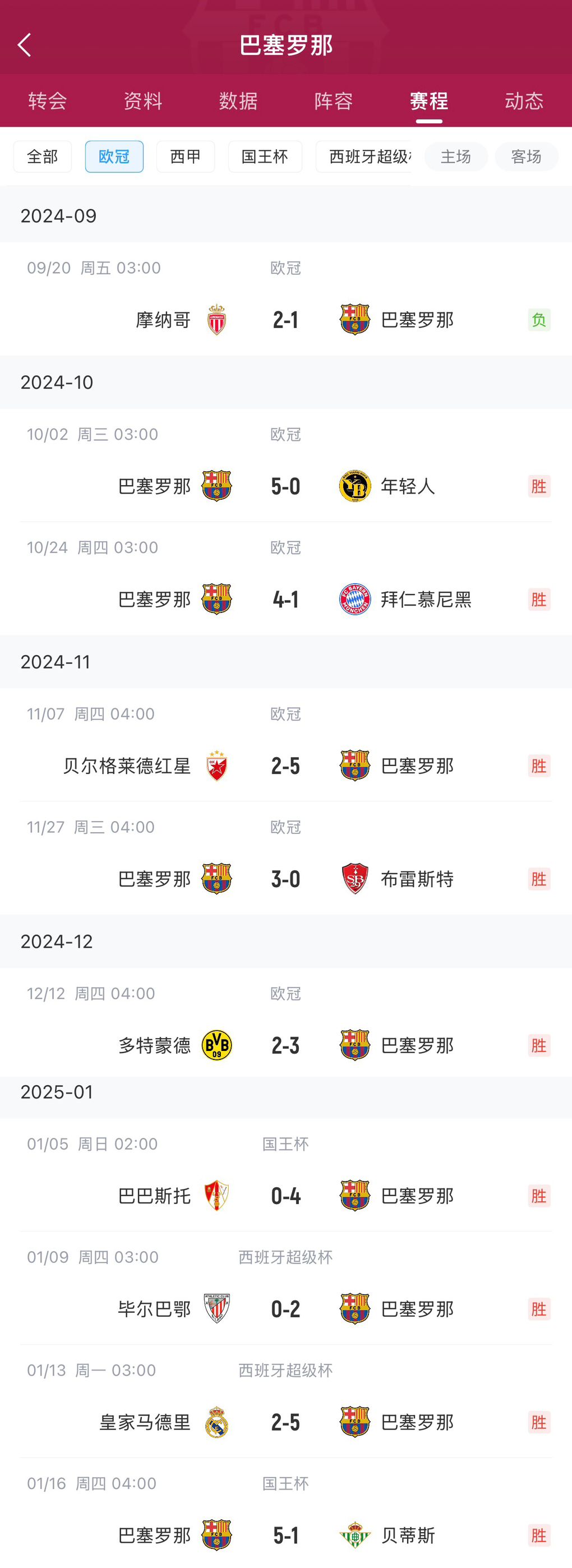Show only 主场 matches

coord(456,157)
